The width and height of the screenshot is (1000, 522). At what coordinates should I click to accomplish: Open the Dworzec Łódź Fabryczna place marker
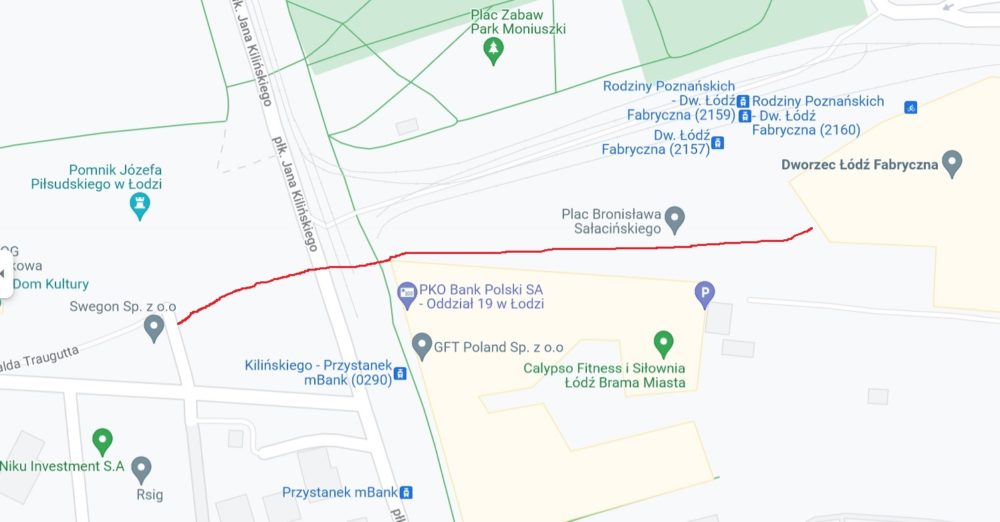point(952,163)
